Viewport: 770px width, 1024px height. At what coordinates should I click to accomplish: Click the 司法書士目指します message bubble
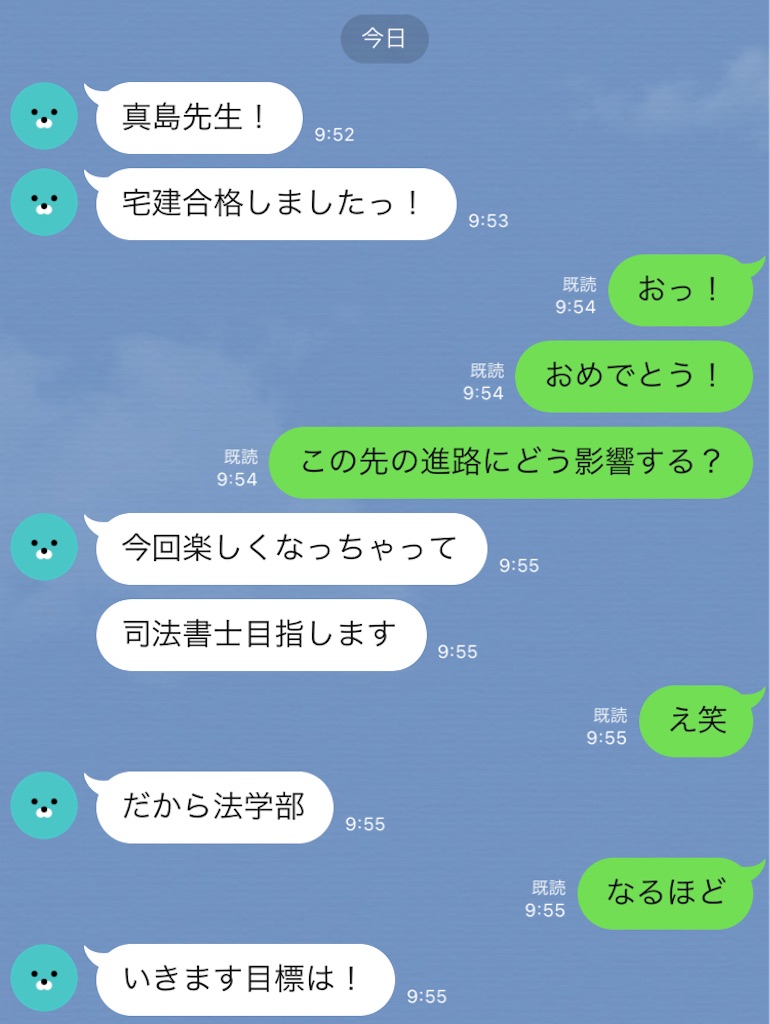pos(260,634)
